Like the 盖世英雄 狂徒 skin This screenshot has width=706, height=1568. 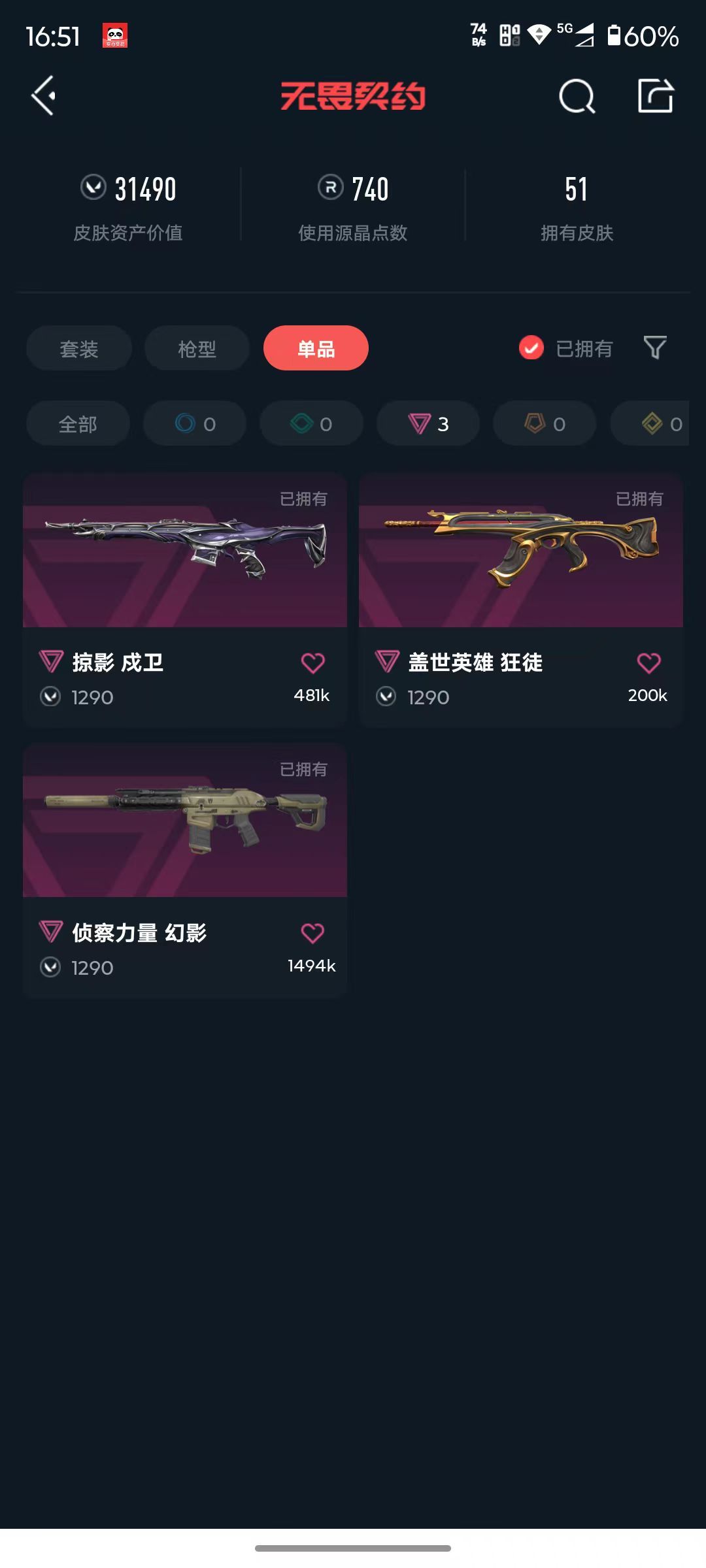[x=648, y=663]
